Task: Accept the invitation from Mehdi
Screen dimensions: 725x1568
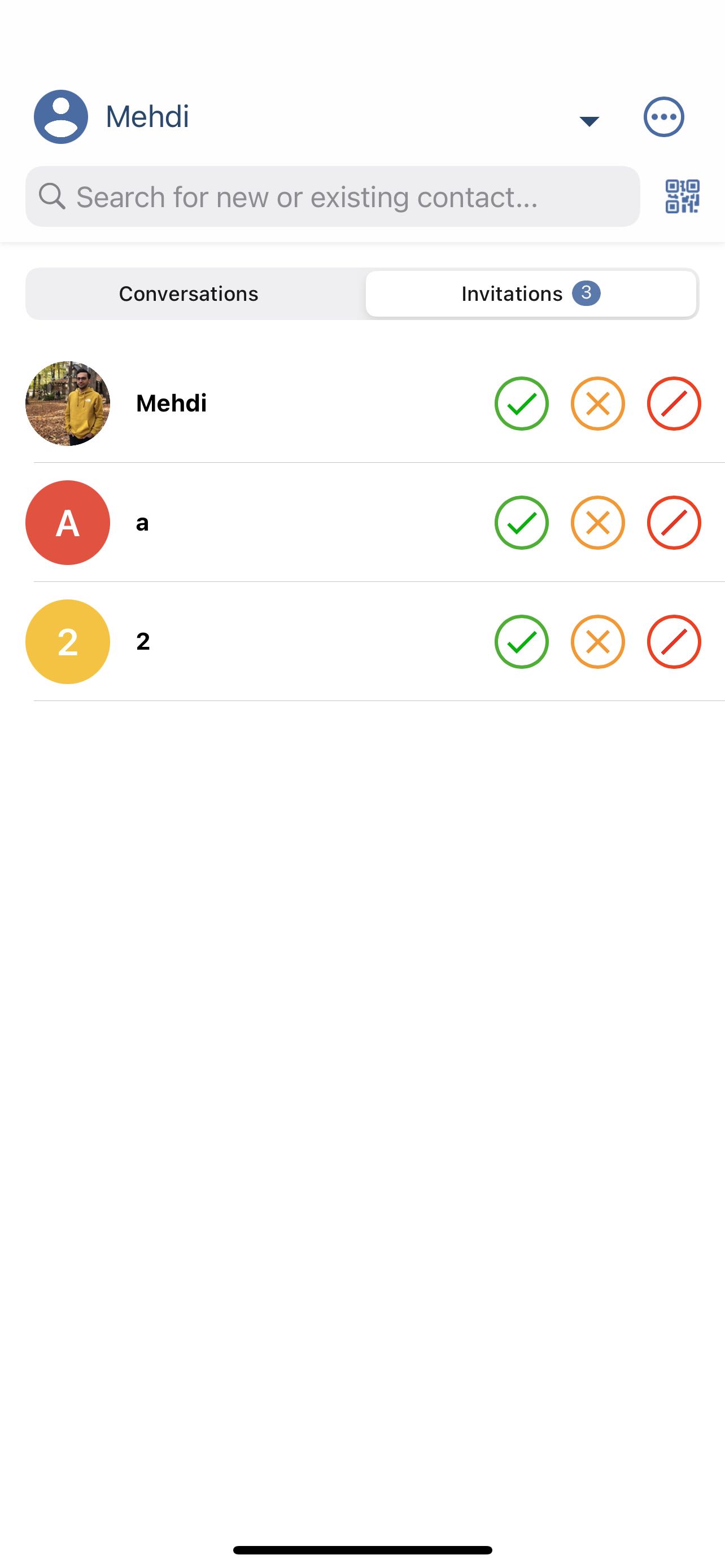Action: pos(521,404)
